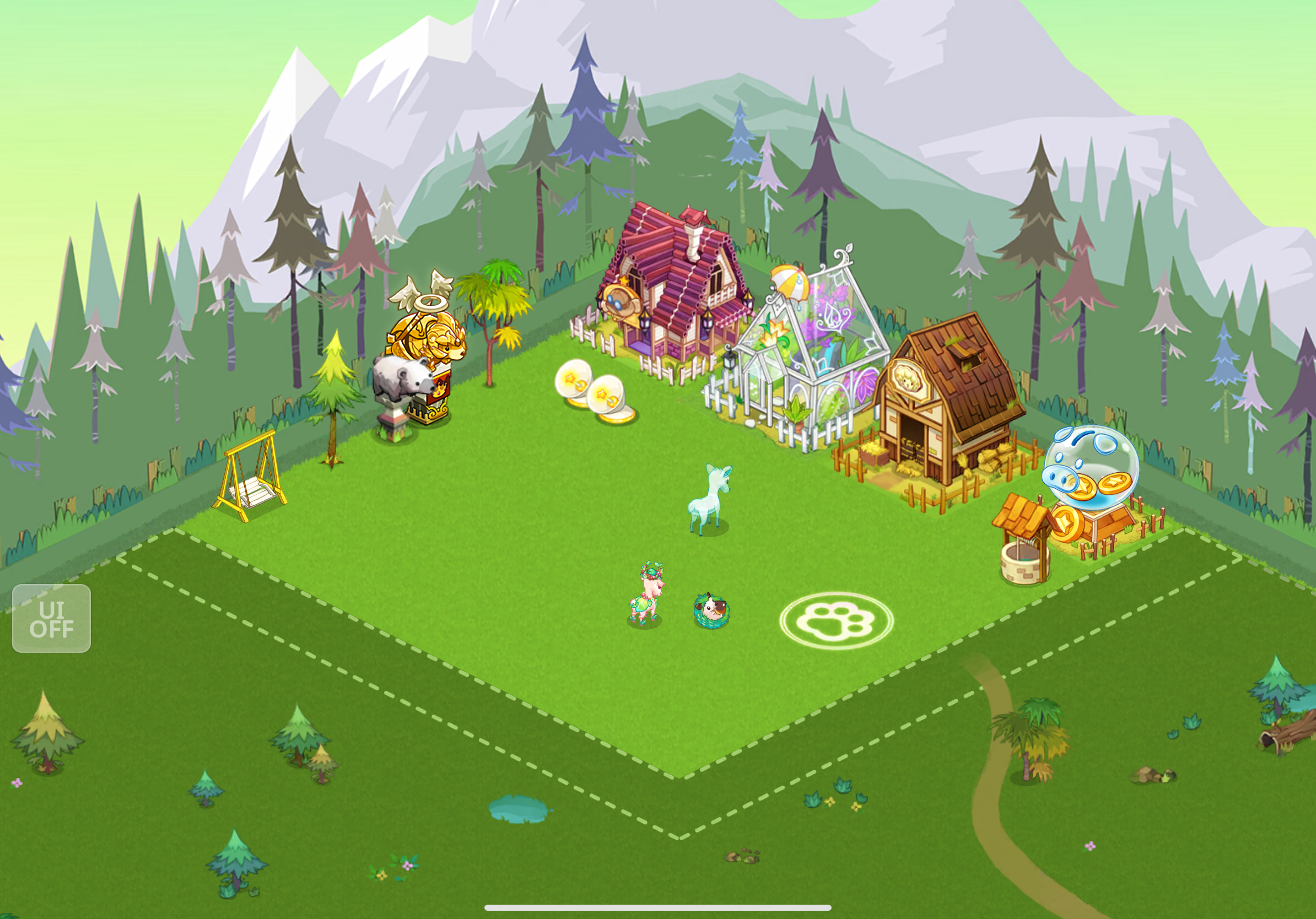Select the pale blue alpaca
1316x919 pixels.
710,500
